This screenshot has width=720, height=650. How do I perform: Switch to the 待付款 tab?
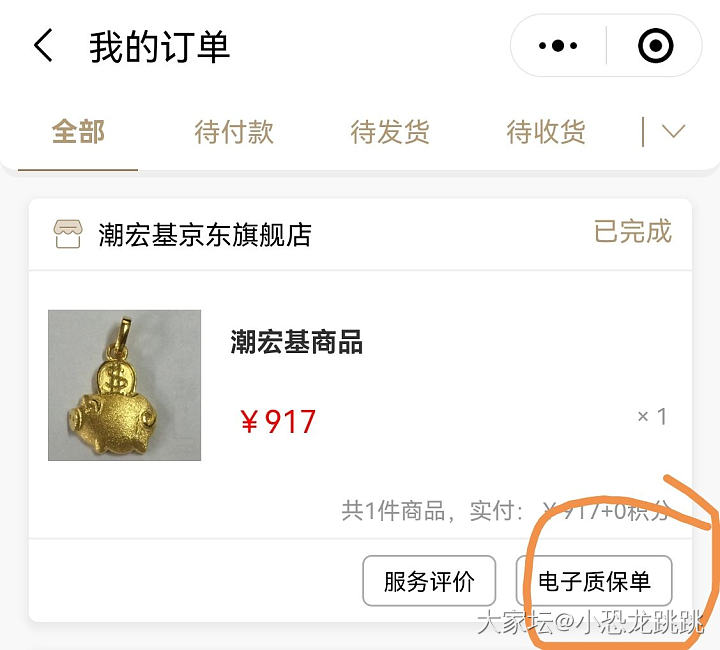pyautogui.click(x=234, y=131)
